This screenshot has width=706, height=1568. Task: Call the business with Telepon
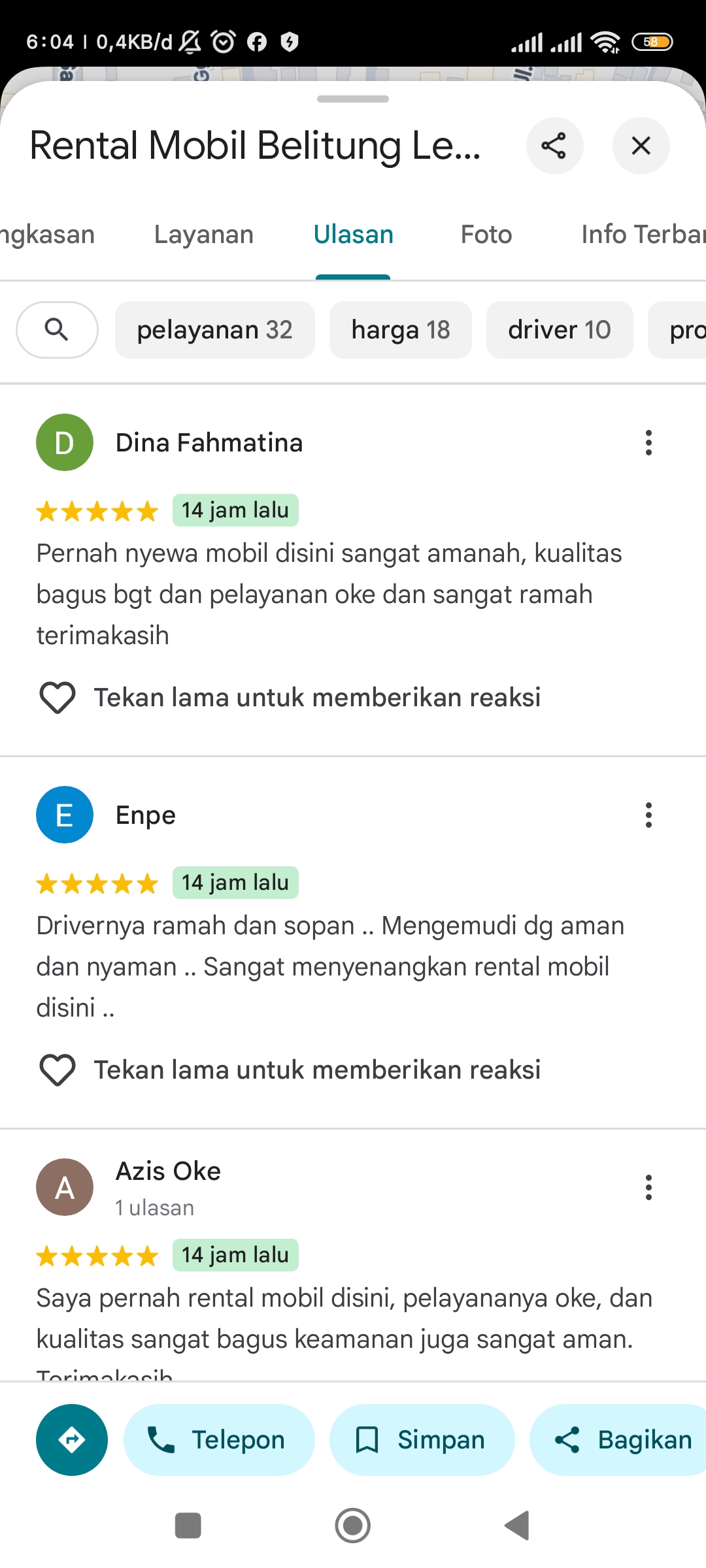(x=219, y=1440)
